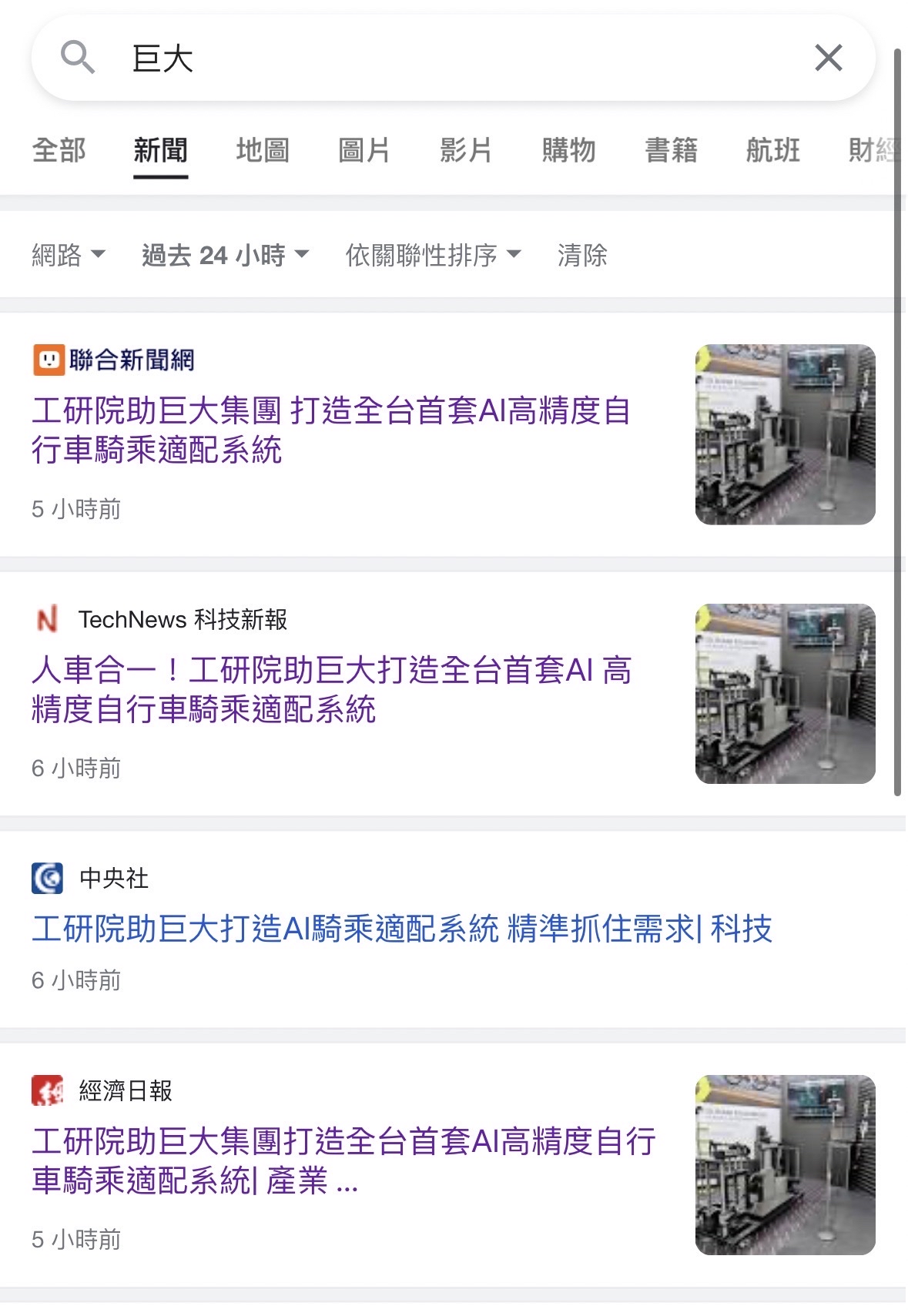Screen dimensions: 908x1316
Task: Switch to the 航班 tab
Action: click(x=772, y=152)
